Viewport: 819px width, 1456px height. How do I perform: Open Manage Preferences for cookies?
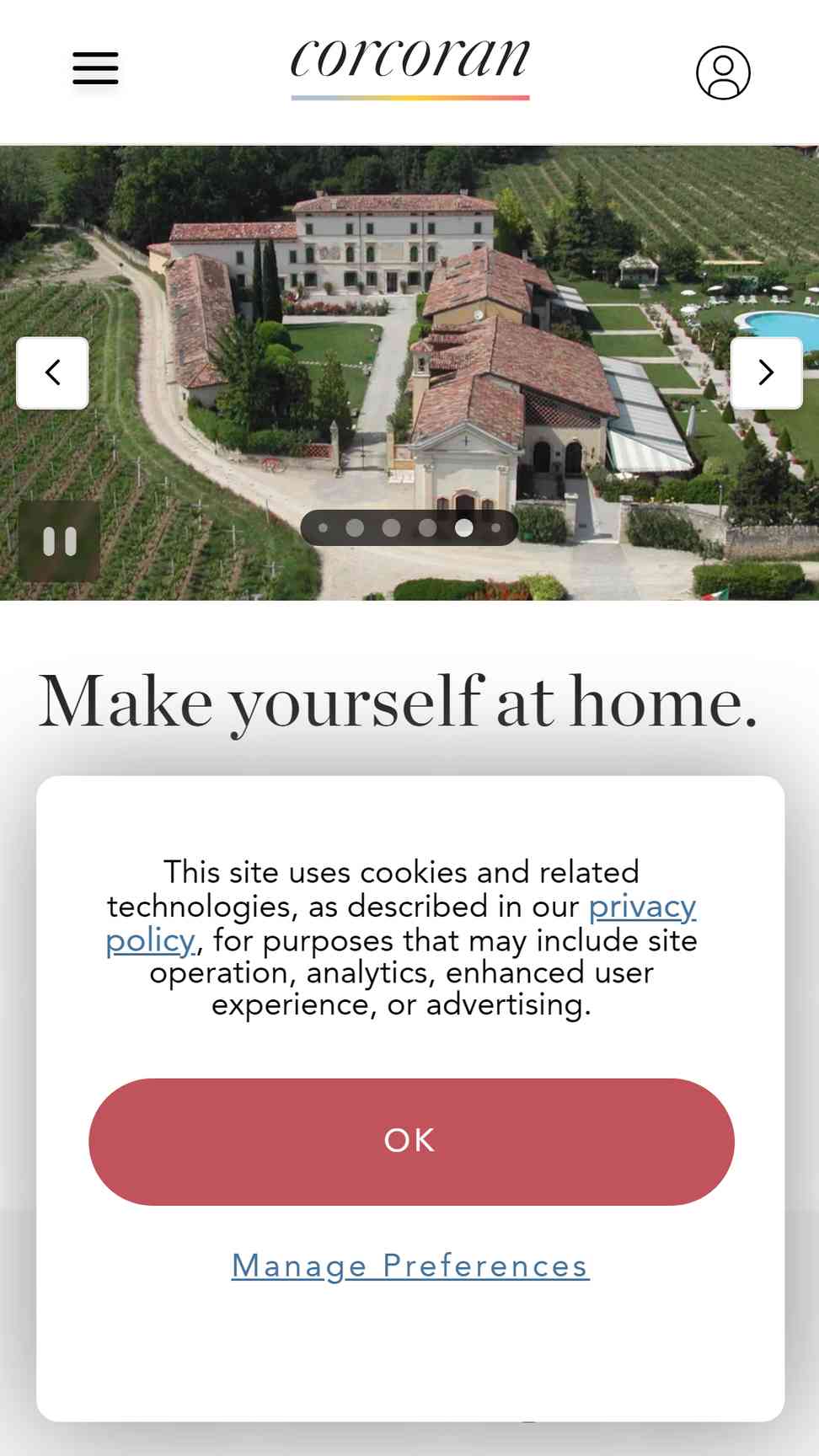pyautogui.click(x=410, y=1266)
